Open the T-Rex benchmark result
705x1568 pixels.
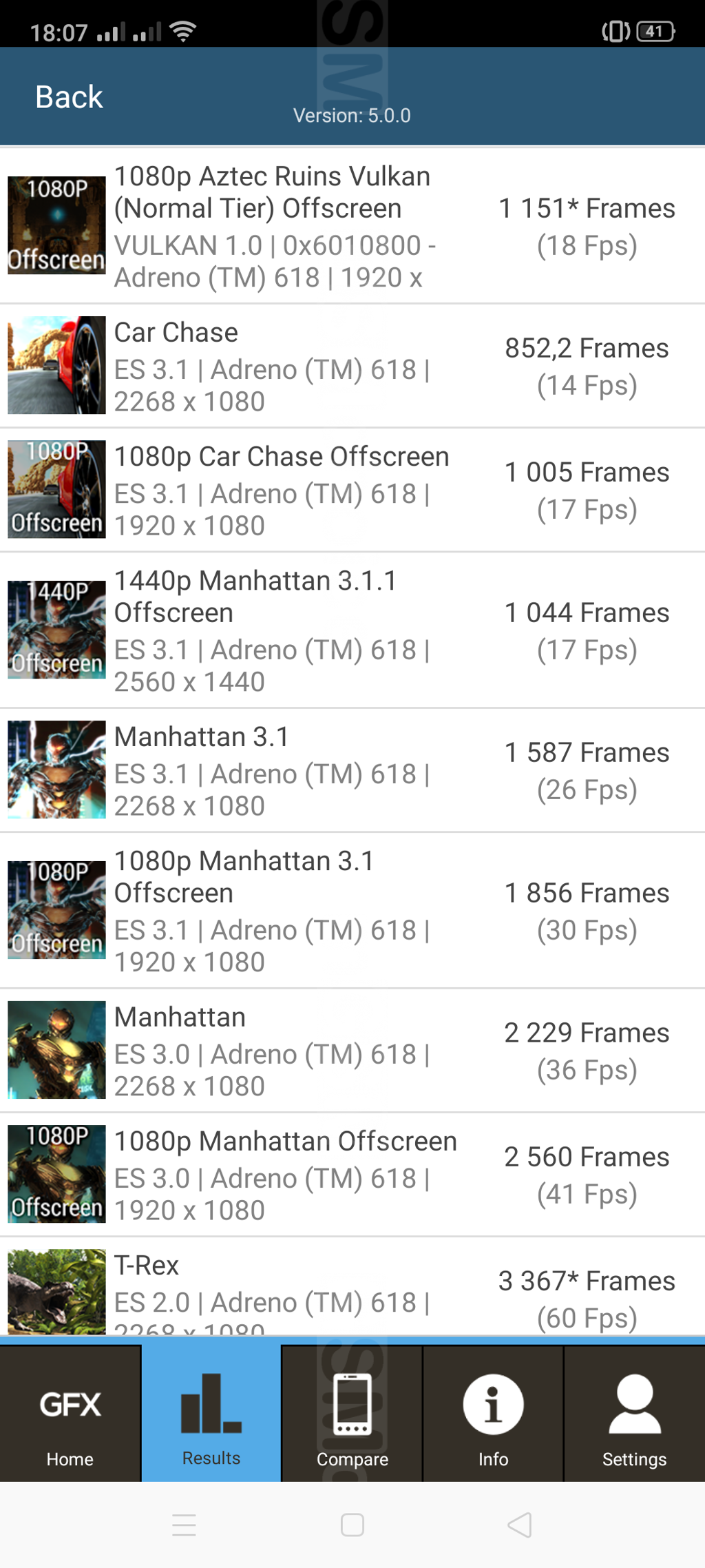pos(351,1288)
